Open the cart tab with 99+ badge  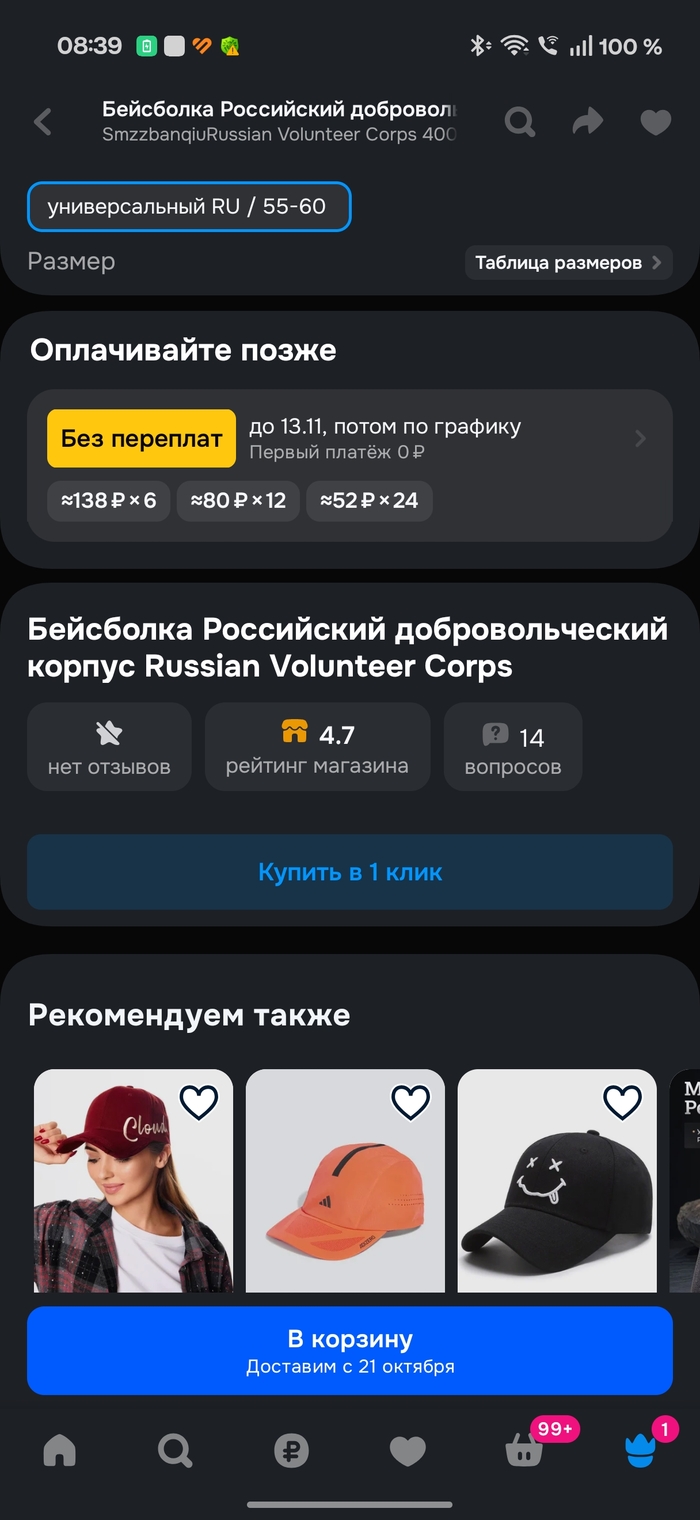click(x=524, y=1450)
